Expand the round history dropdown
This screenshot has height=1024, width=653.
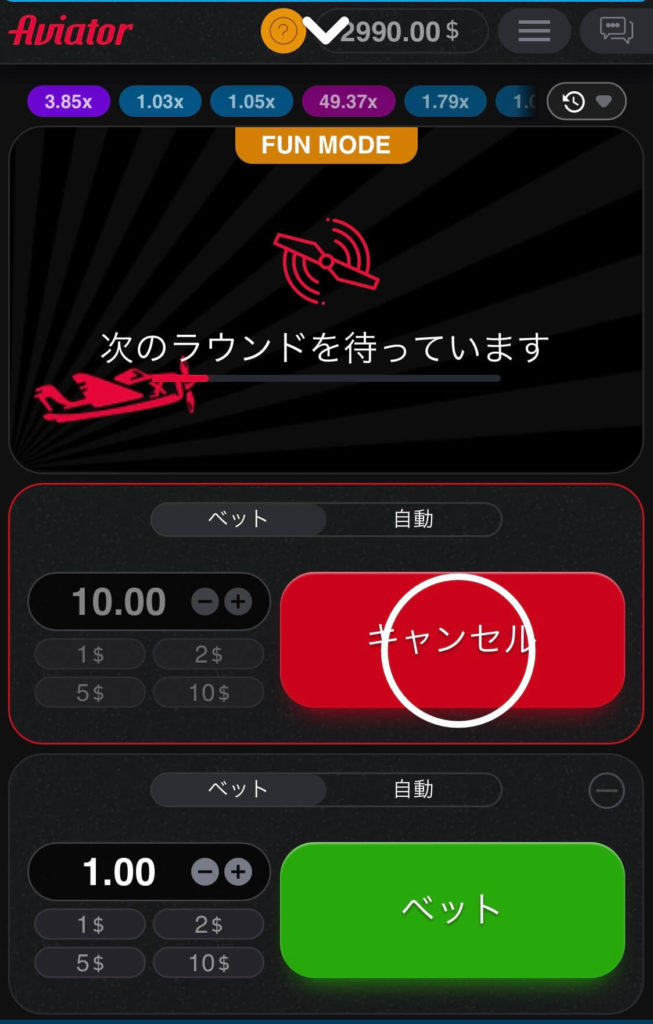pyautogui.click(x=586, y=101)
